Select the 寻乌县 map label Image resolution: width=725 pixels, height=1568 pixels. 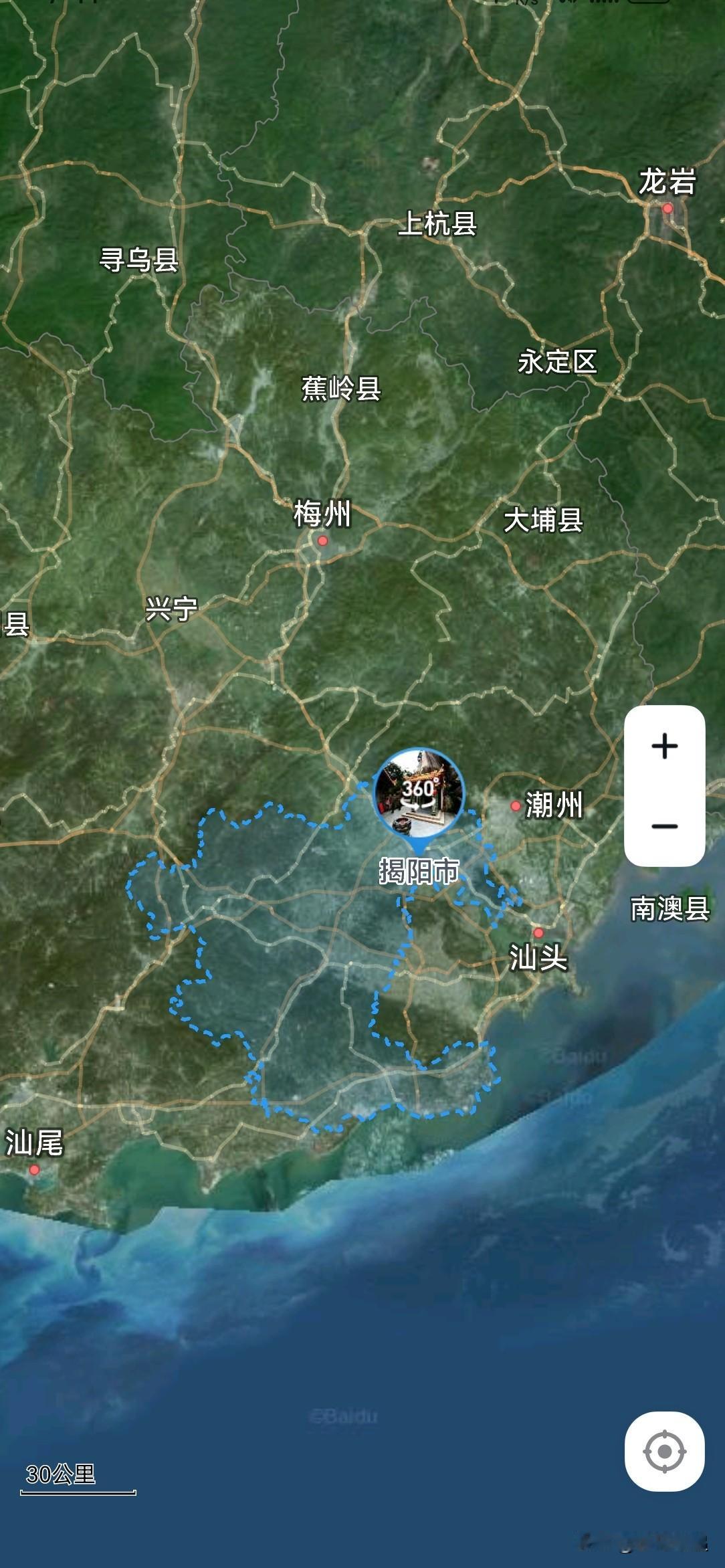(139, 260)
